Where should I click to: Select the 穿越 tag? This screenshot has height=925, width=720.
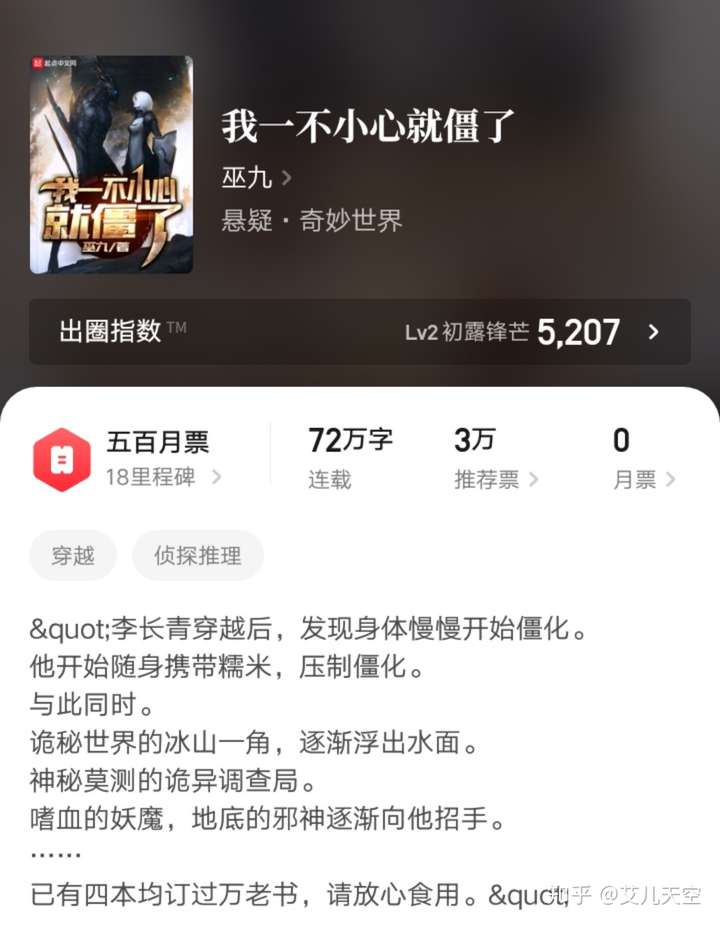pos(73,556)
